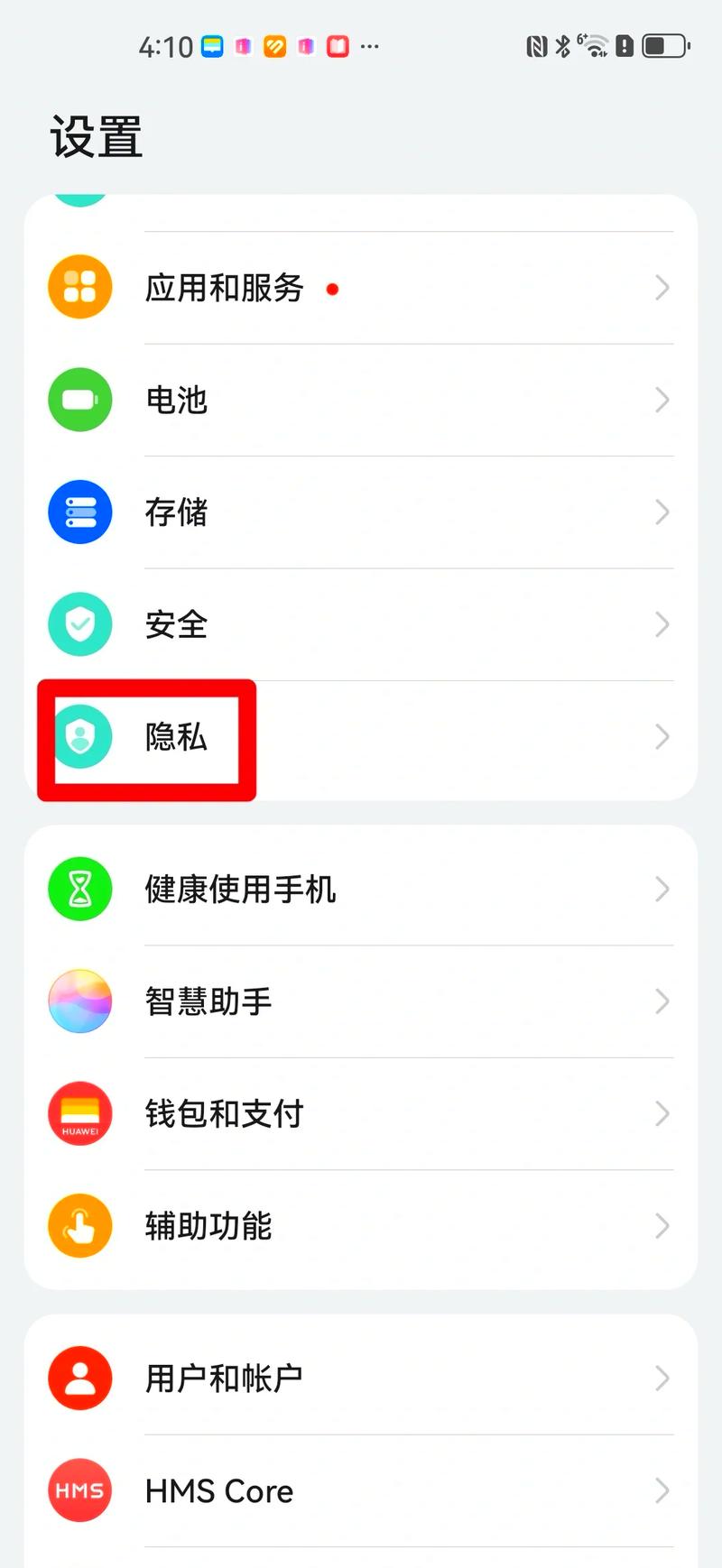Open Users and Accounts via the person icon
The width and height of the screenshot is (722, 1568).
[x=79, y=1378]
